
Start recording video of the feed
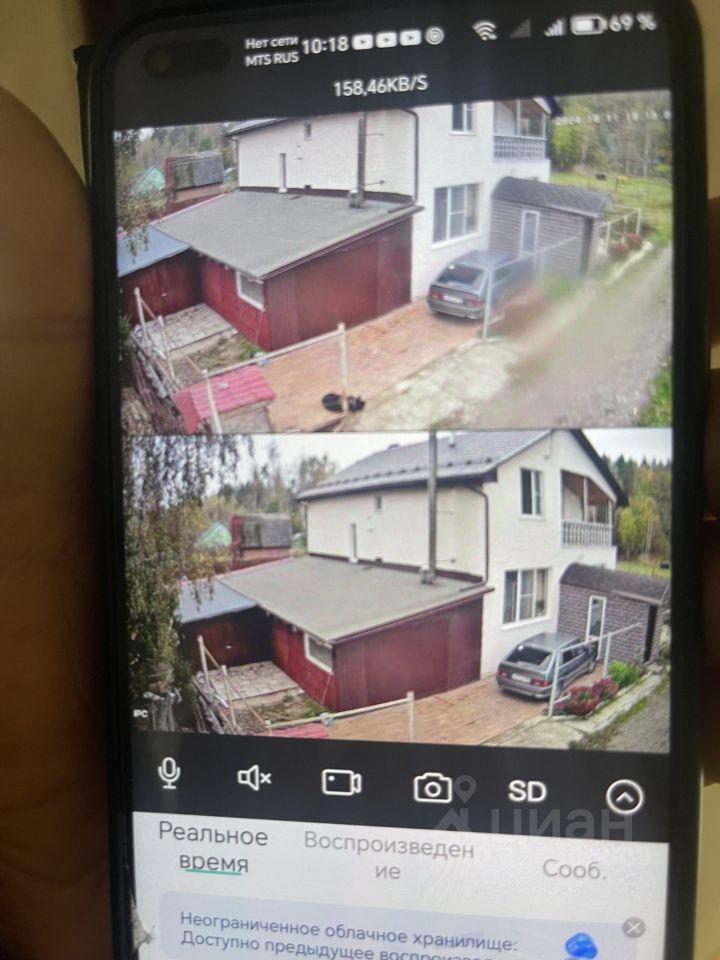tap(341, 782)
